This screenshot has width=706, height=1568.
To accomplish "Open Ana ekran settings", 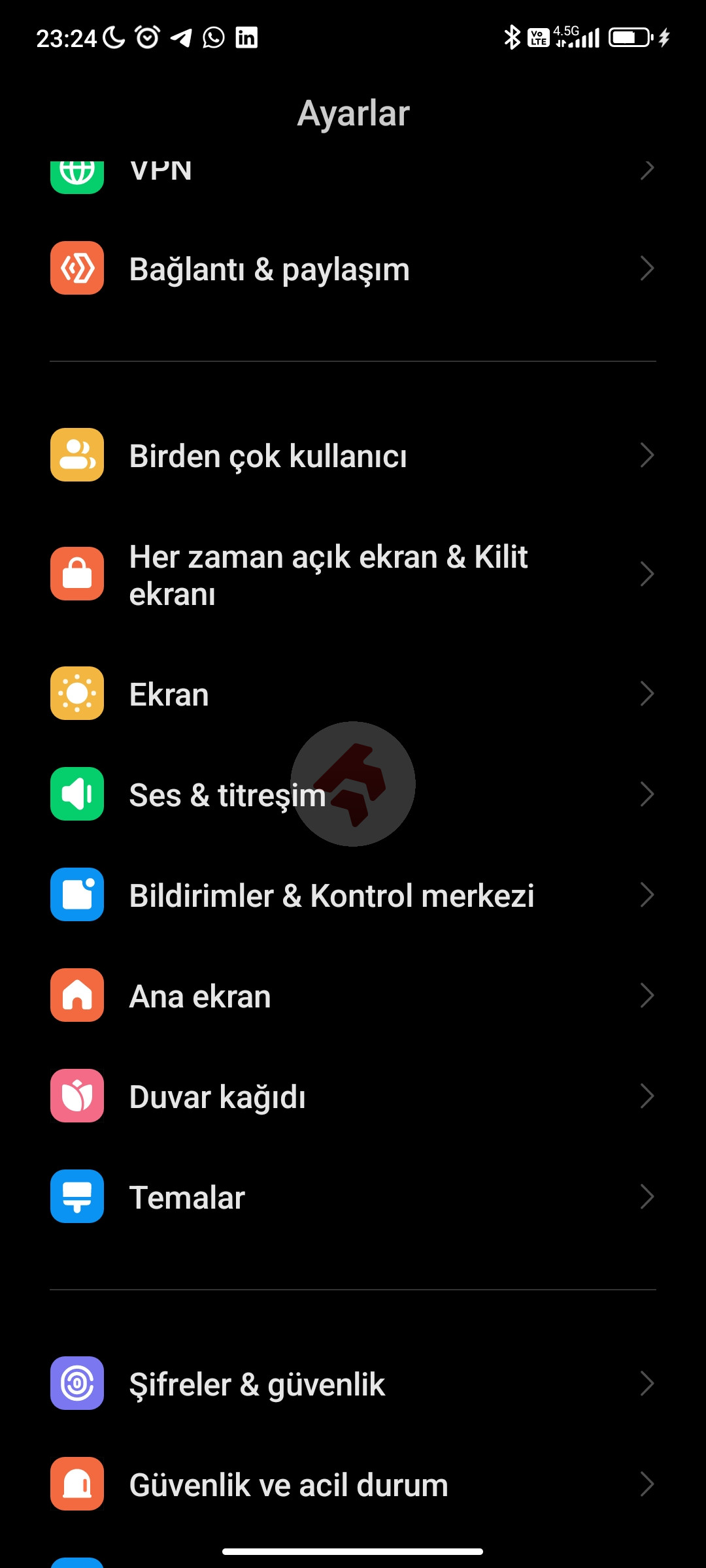I will 353,996.
